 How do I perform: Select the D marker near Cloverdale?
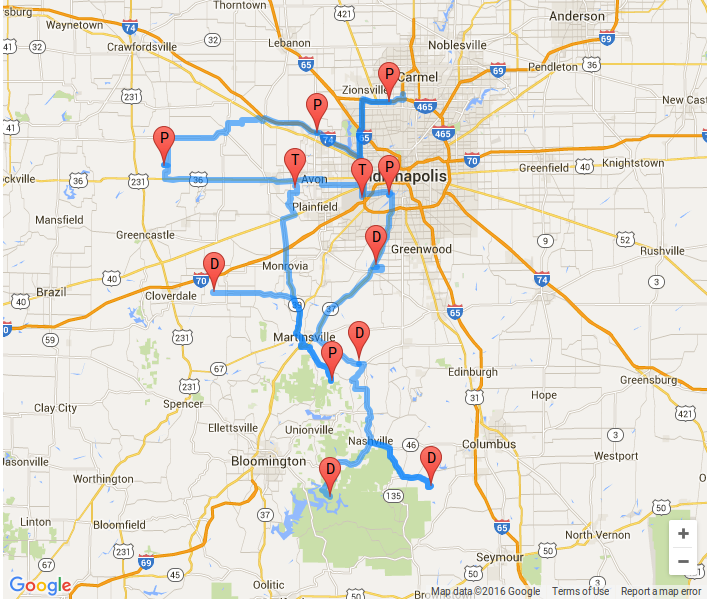click(x=212, y=267)
